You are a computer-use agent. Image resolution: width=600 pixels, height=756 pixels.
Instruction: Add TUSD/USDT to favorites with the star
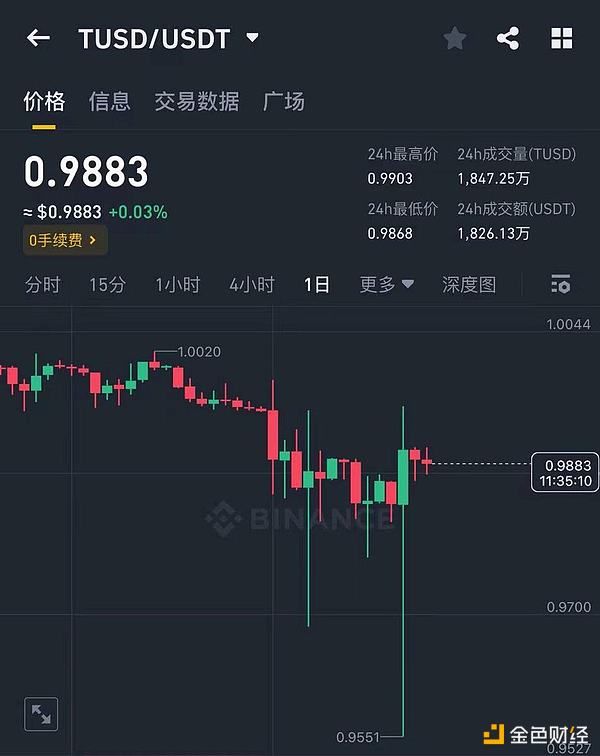pos(455,39)
